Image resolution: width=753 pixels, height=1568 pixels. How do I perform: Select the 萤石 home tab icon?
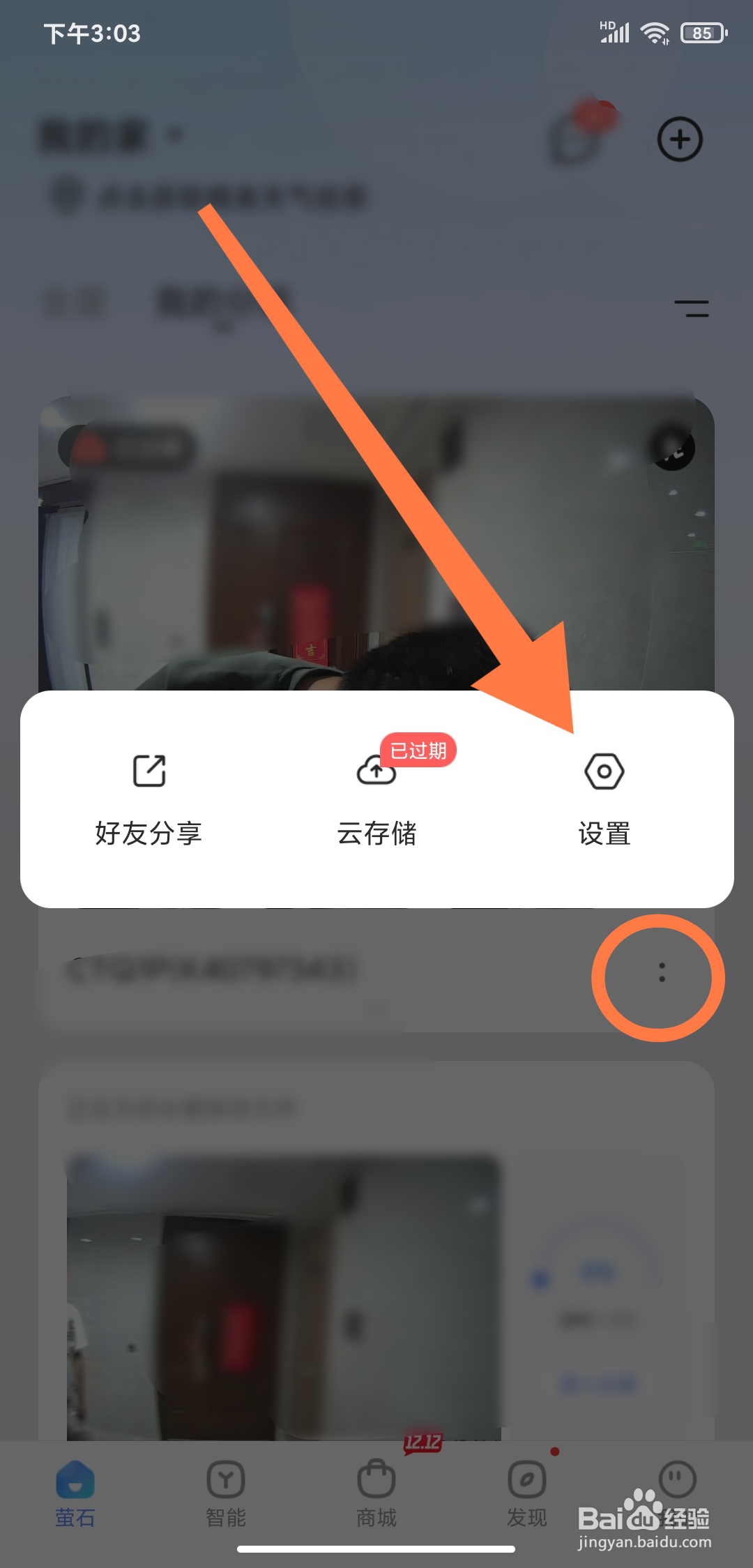click(74, 1479)
